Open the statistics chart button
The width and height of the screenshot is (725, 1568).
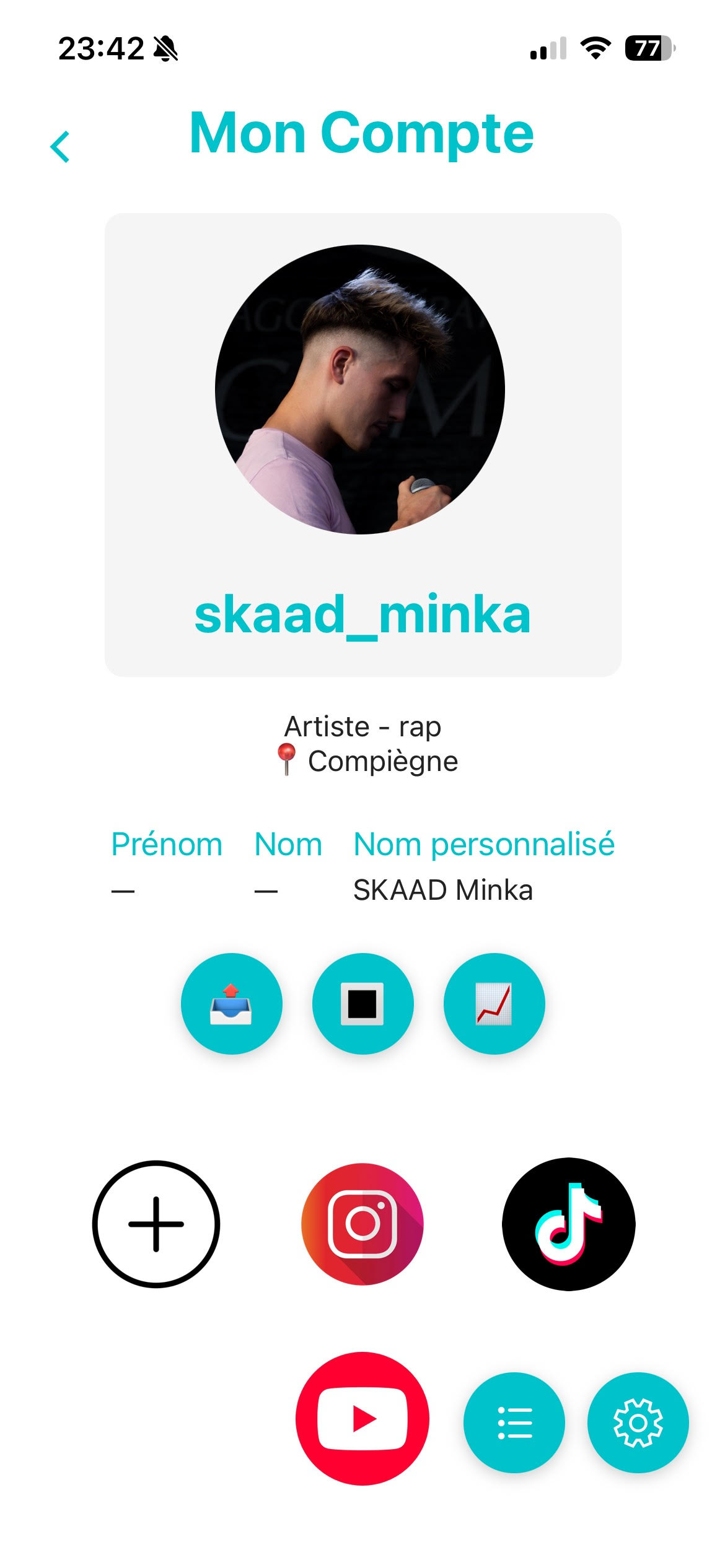(494, 1004)
